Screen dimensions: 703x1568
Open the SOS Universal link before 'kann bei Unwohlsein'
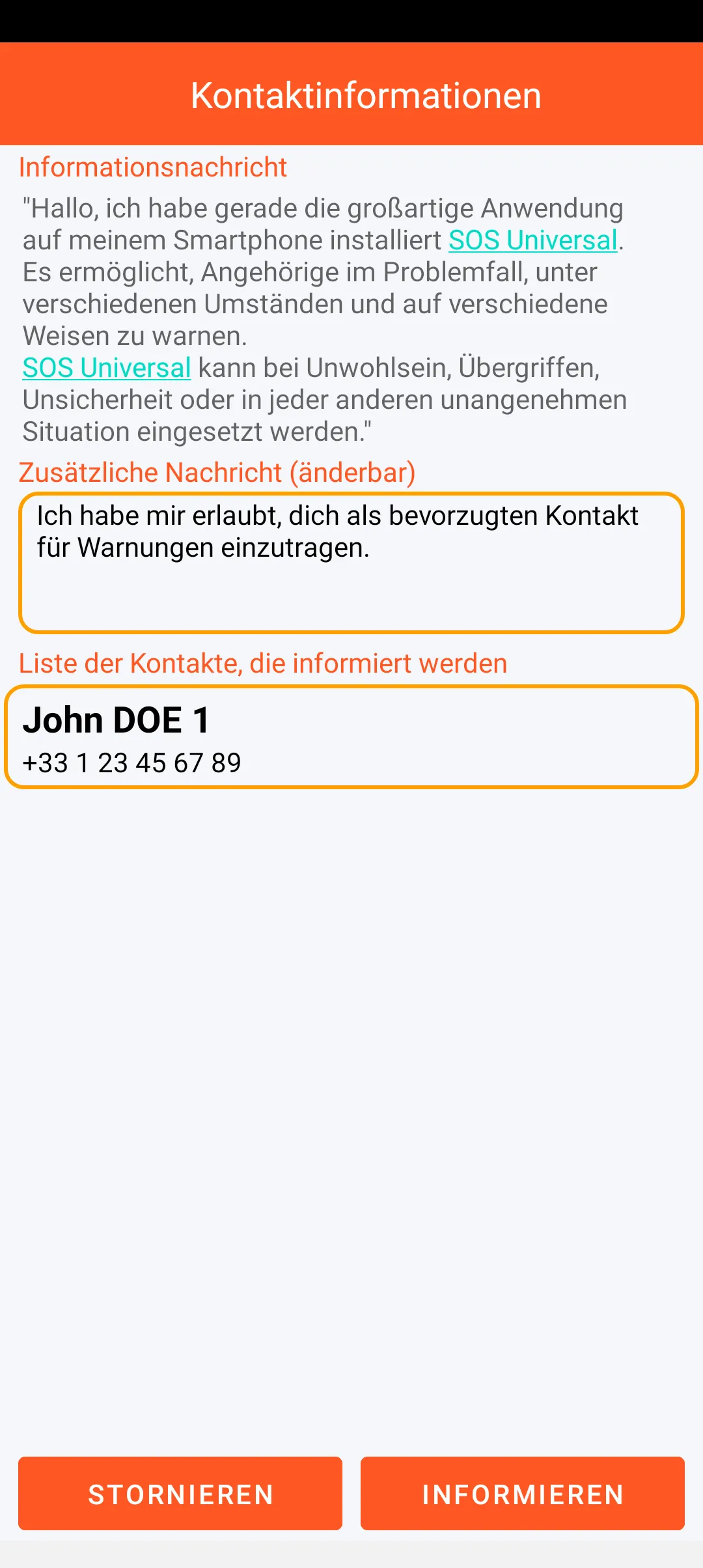(107, 368)
